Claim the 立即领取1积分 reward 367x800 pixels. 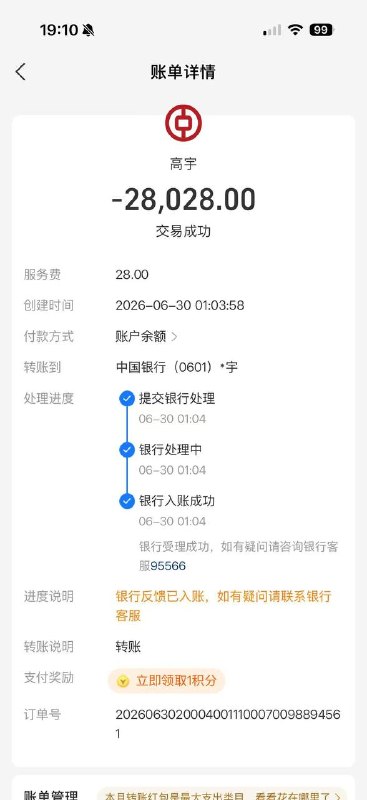(x=166, y=681)
